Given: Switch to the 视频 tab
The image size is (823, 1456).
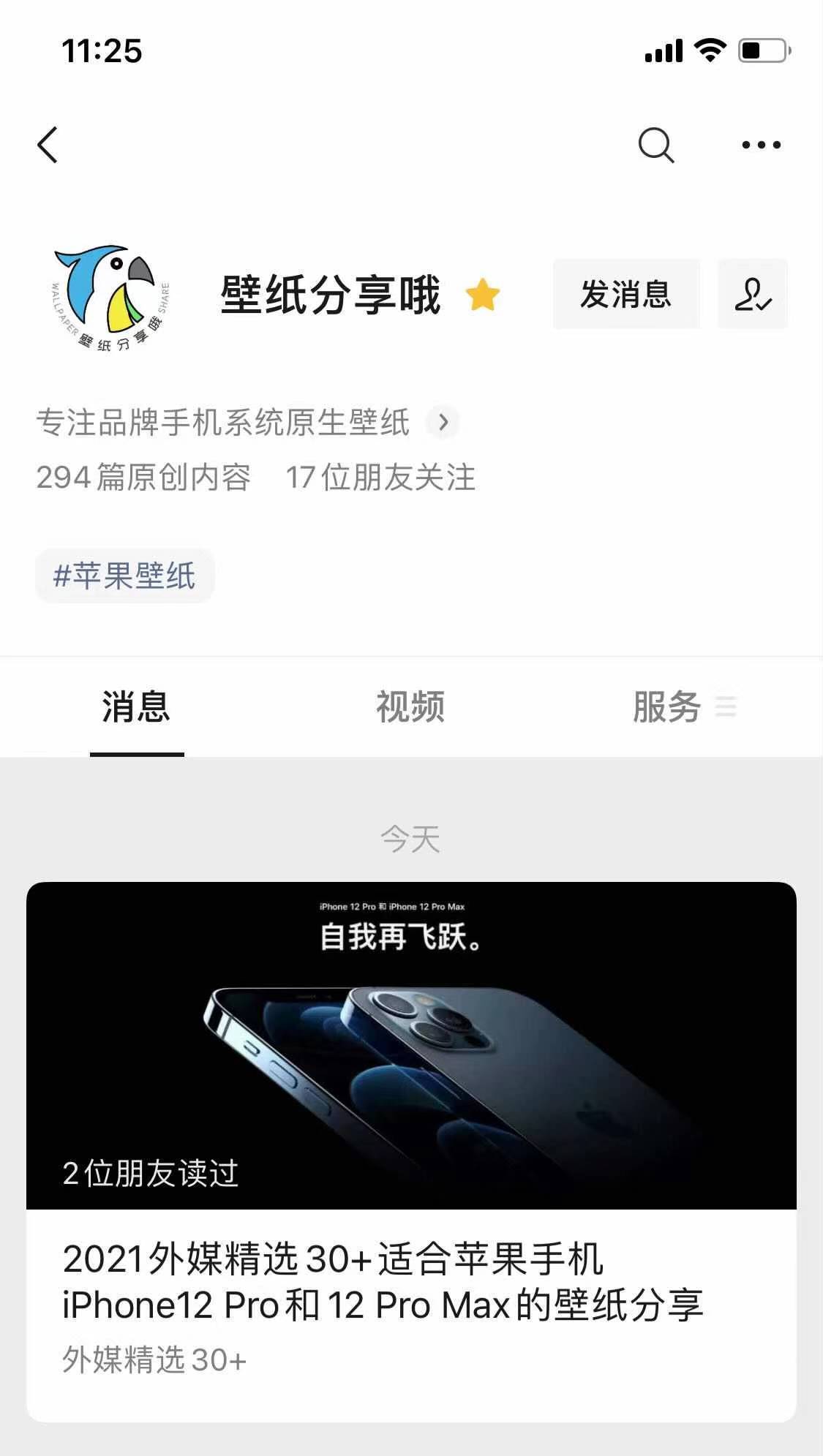Looking at the screenshot, I should click(x=410, y=707).
